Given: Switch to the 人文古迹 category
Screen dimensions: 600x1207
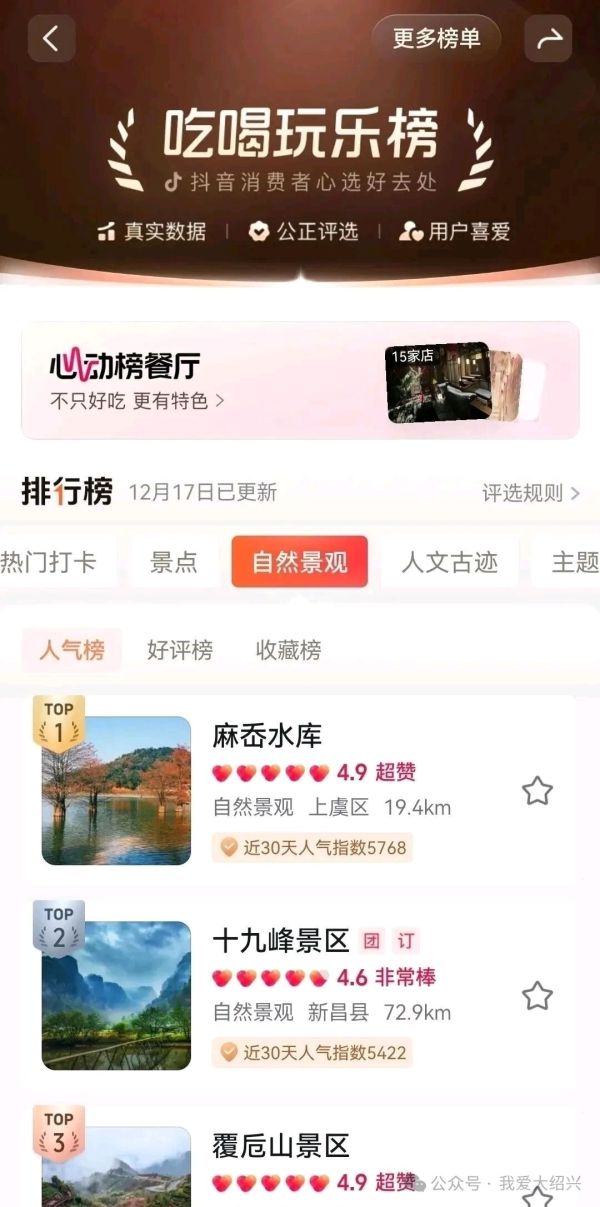Looking at the screenshot, I should point(449,562).
